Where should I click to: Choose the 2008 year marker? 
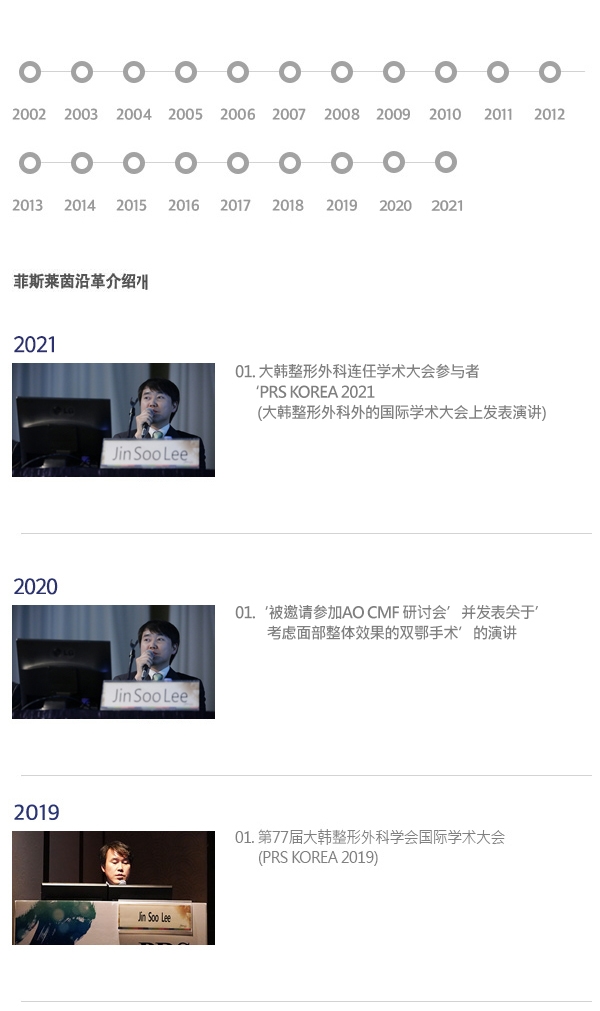point(342,72)
